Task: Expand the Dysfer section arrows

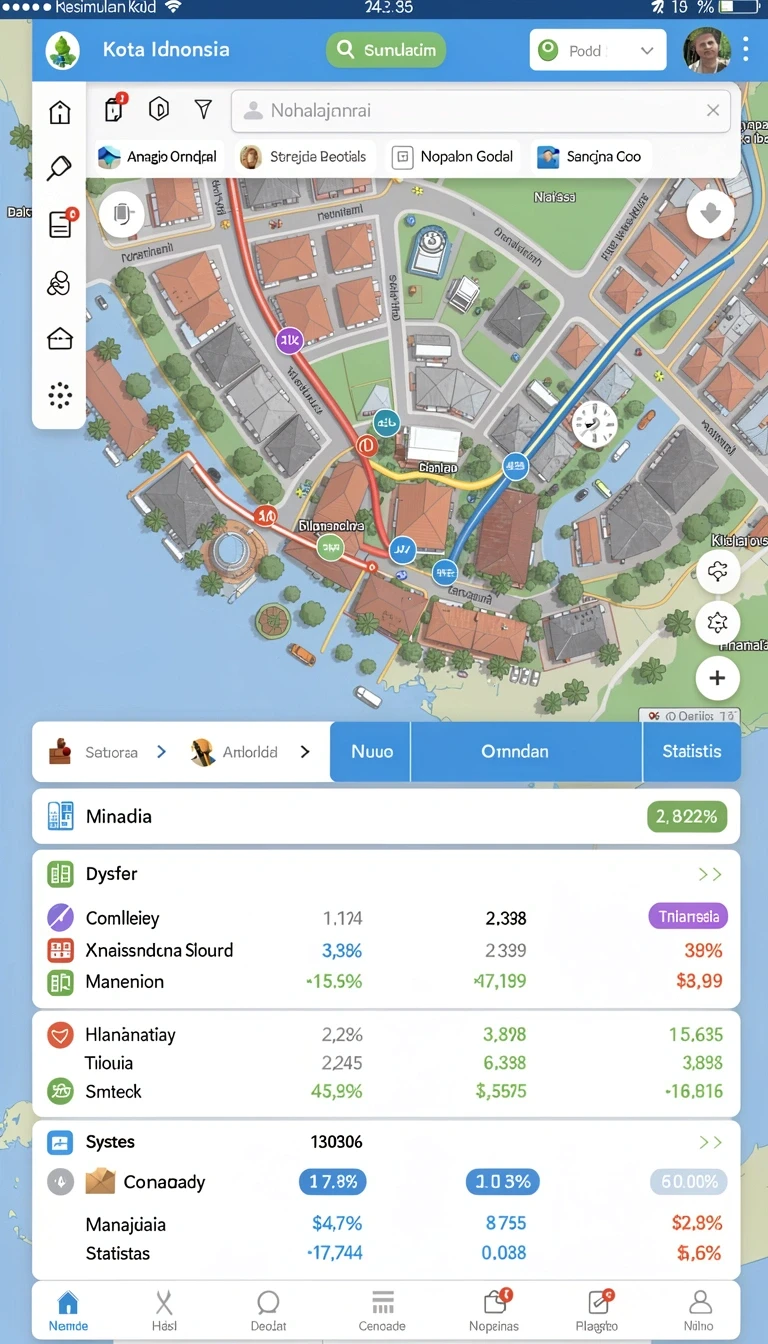Action: click(x=710, y=875)
